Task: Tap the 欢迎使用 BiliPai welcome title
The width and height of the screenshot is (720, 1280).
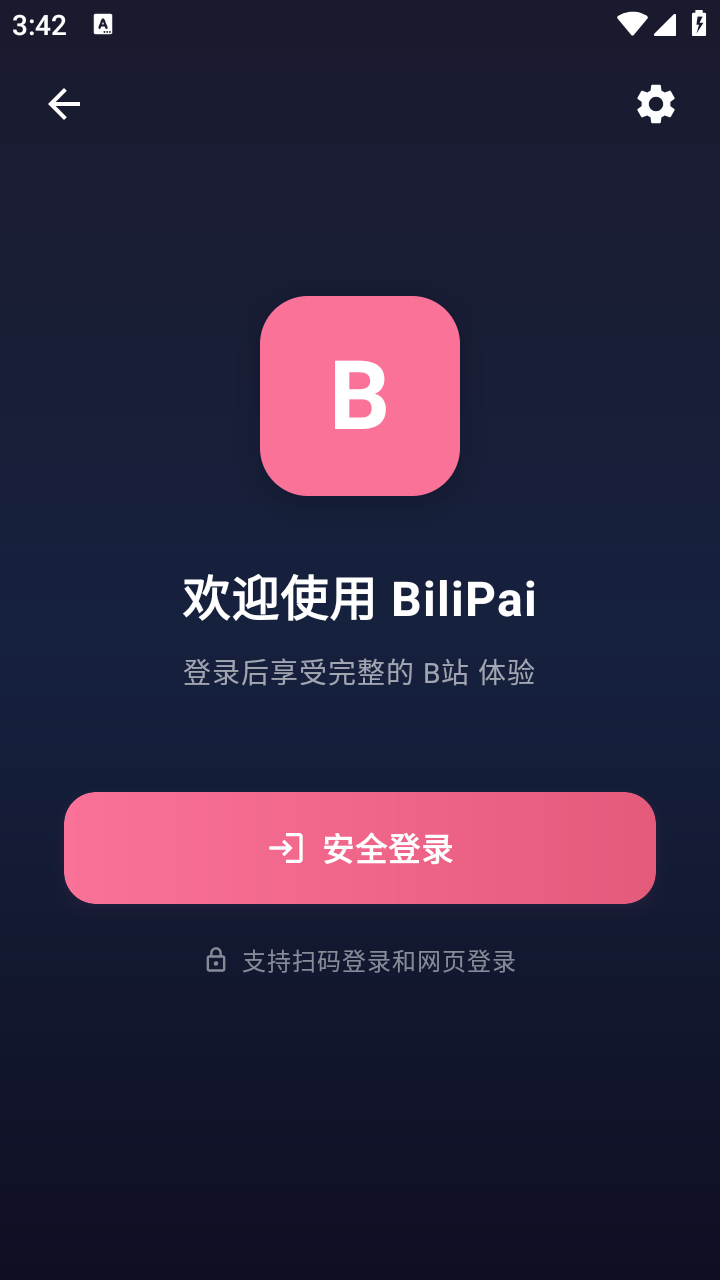Action: pyautogui.click(x=360, y=598)
